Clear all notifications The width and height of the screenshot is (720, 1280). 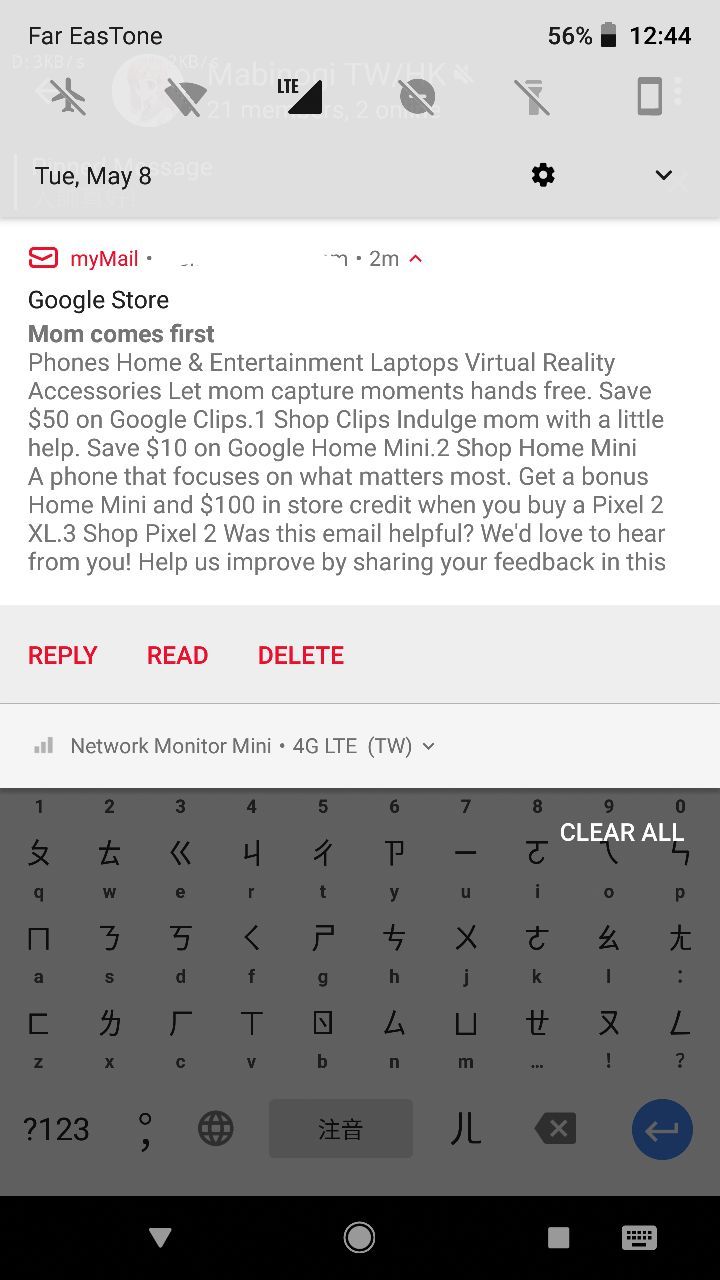click(621, 832)
